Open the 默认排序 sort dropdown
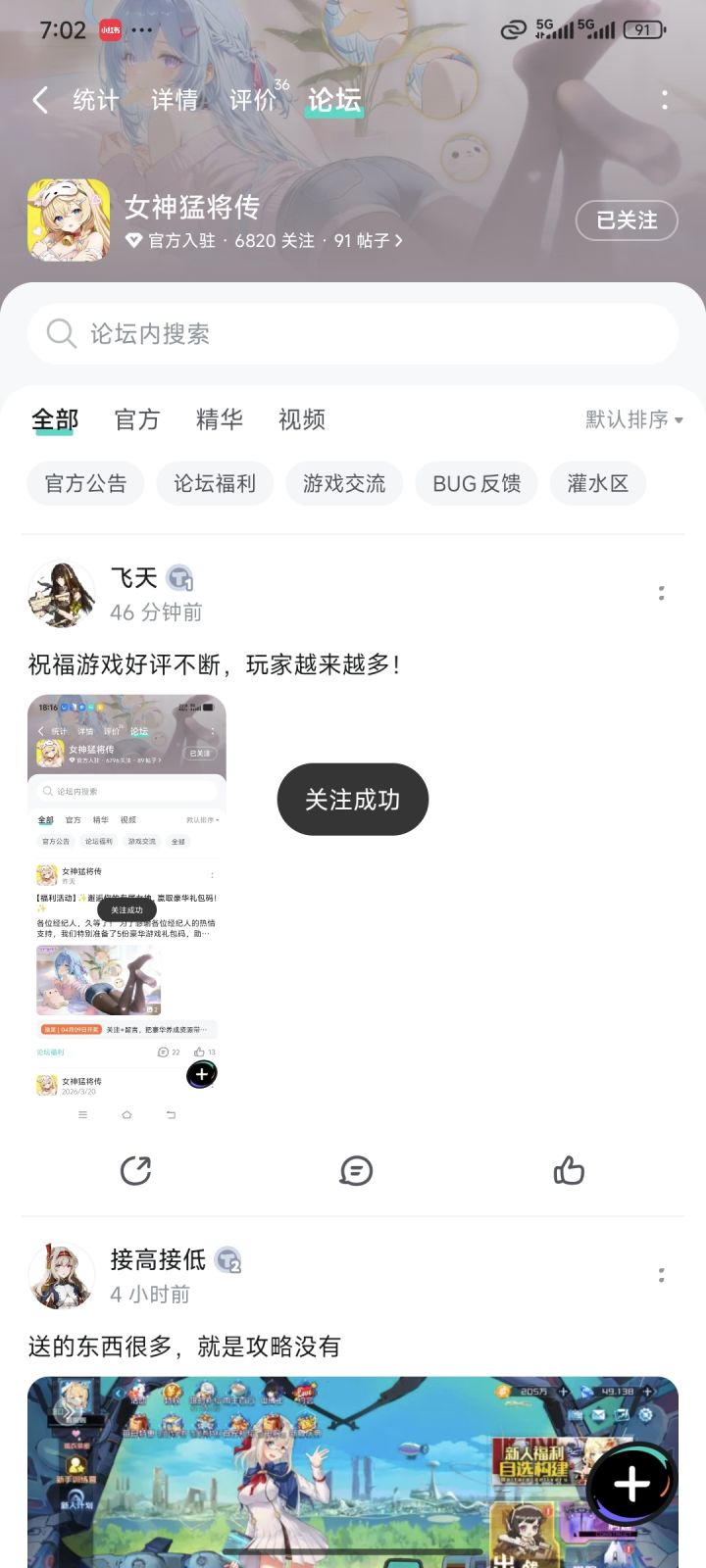 631,420
